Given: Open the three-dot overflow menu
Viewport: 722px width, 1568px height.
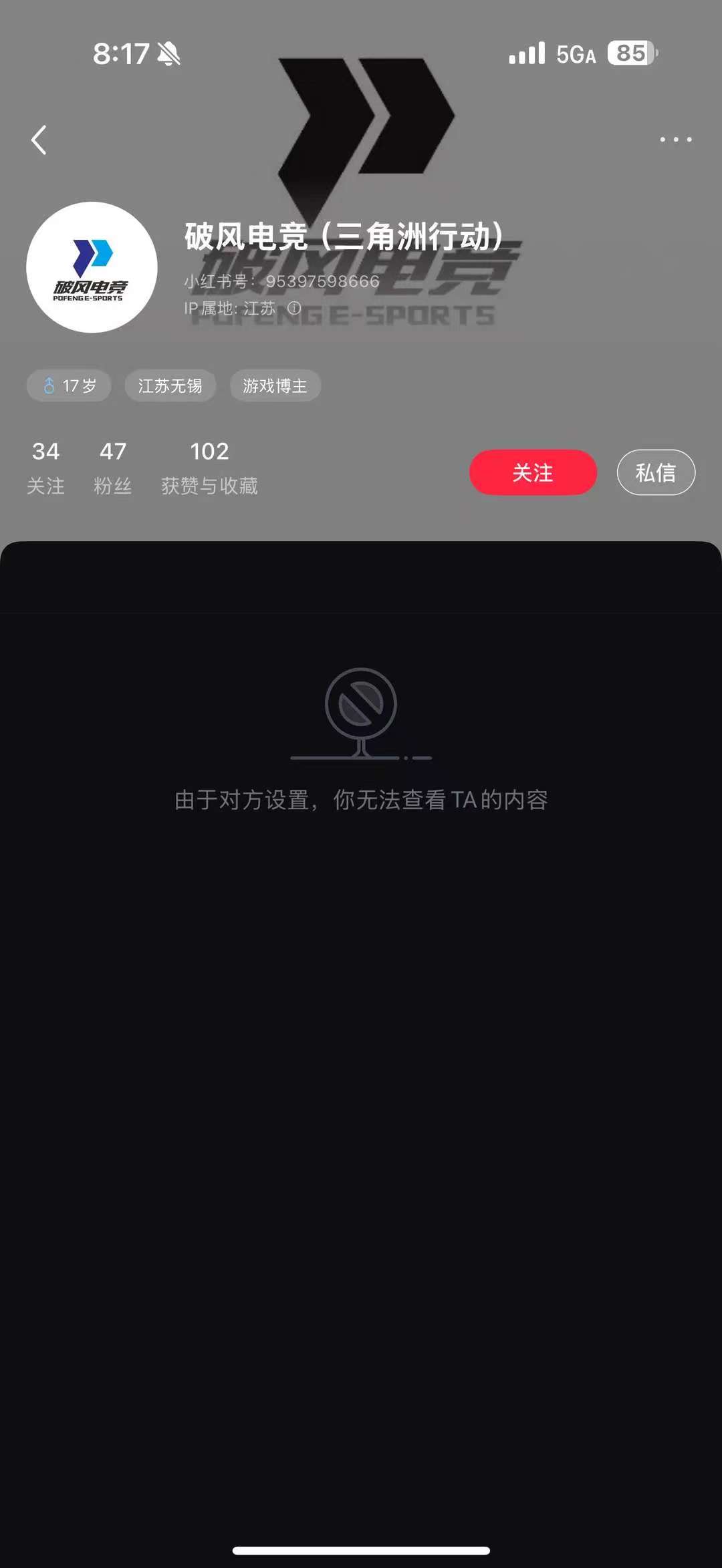Looking at the screenshot, I should [675, 140].
